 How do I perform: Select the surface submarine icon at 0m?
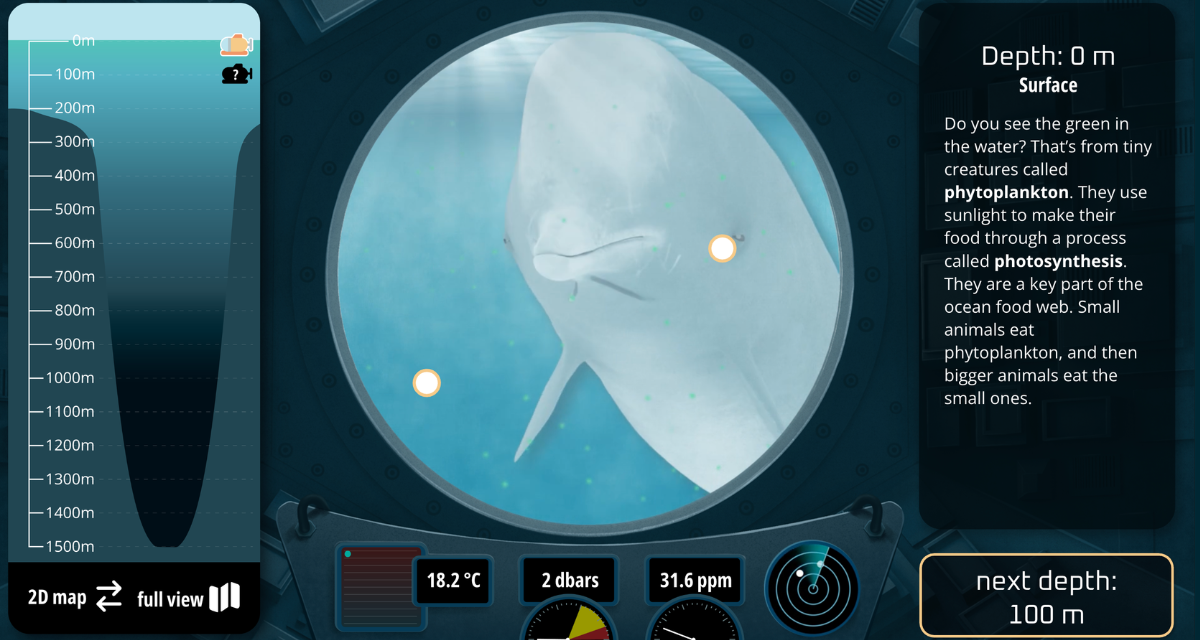pyautogui.click(x=237, y=43)
